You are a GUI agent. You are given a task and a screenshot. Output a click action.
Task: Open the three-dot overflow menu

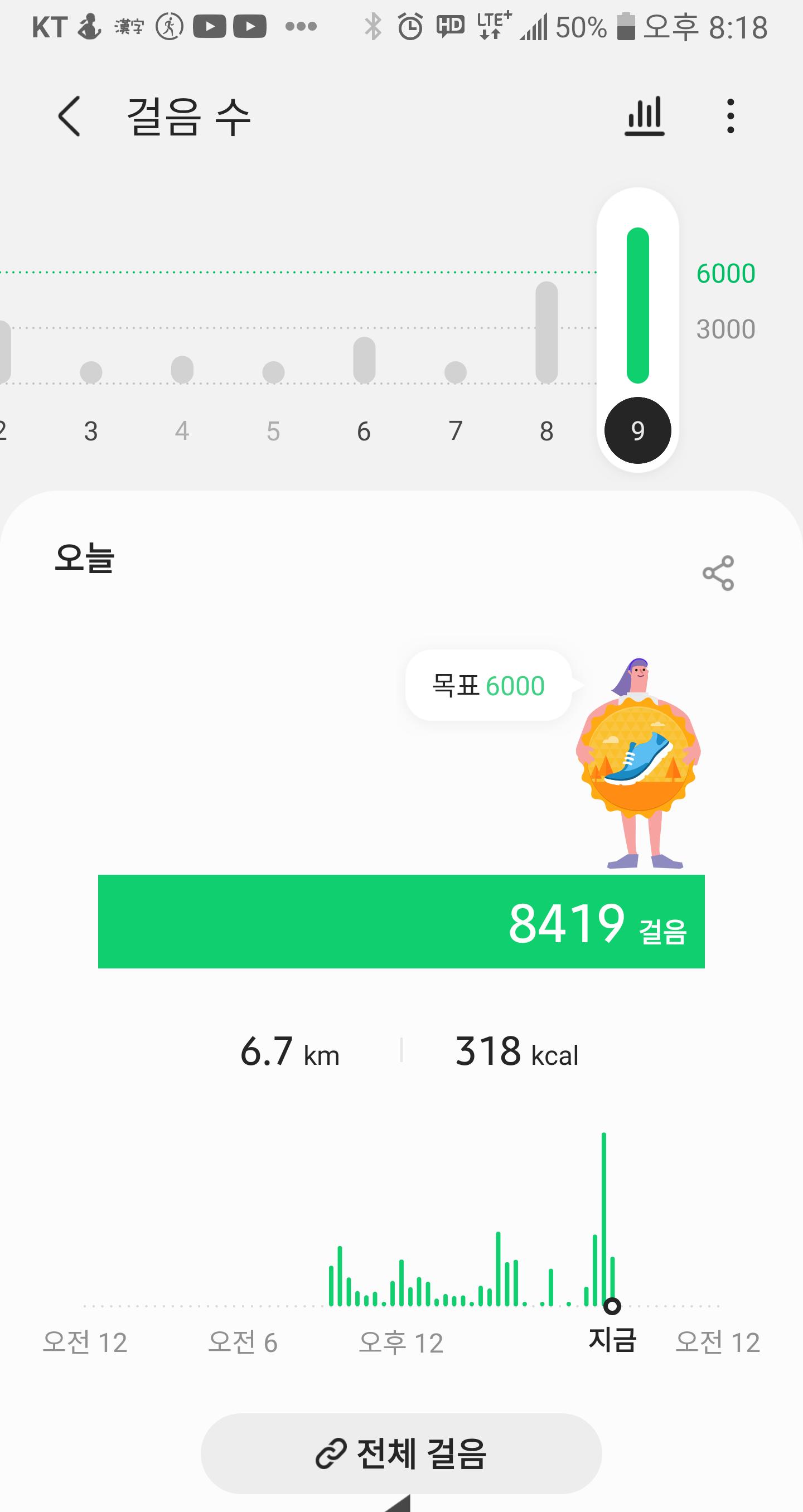[x=730, y=116]
